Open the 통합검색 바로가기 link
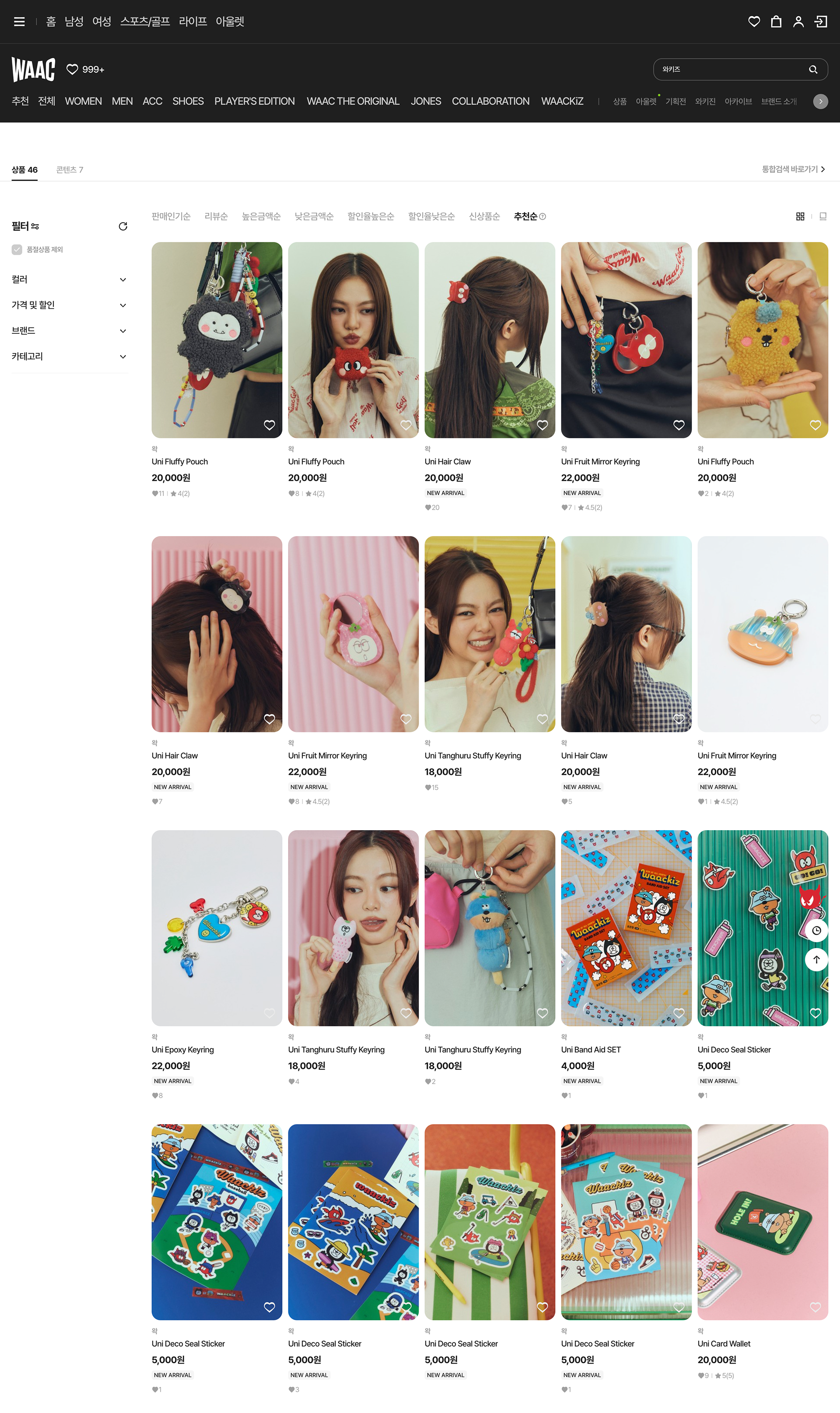The height and width of the screenshot is (1413, 840). [x=792, y=169]
